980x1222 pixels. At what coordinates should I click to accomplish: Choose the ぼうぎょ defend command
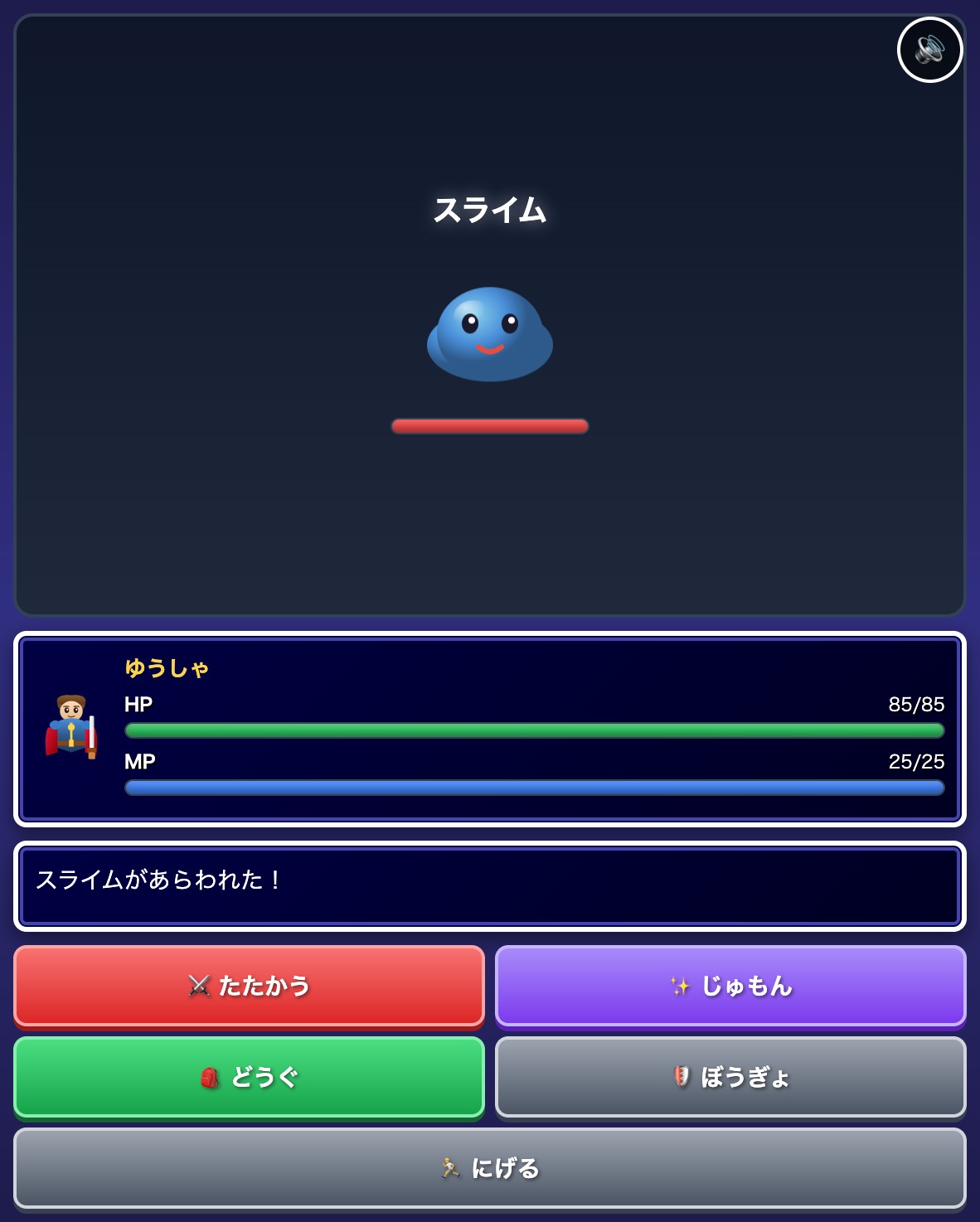pos(730,1077)
